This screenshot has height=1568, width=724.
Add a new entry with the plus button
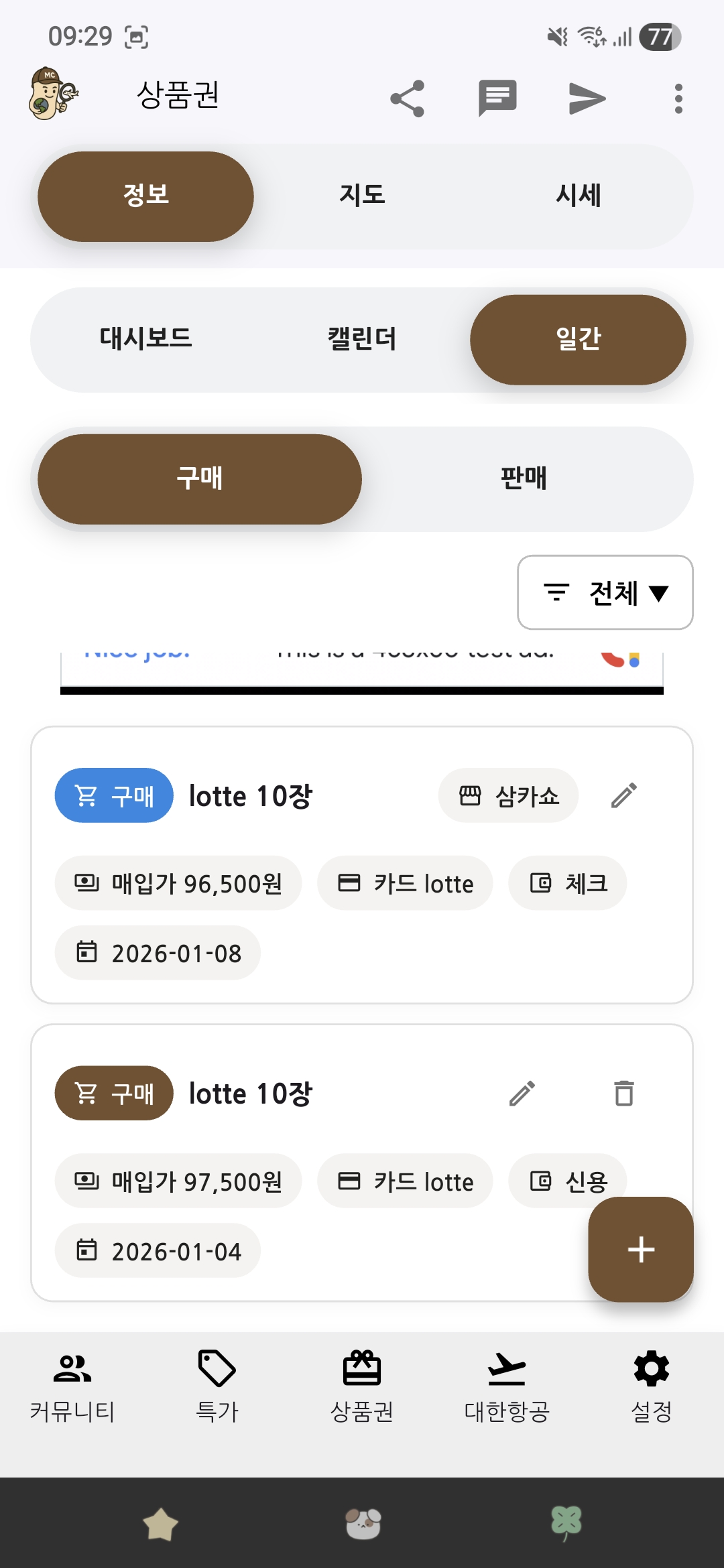[x=640, y=1249]
